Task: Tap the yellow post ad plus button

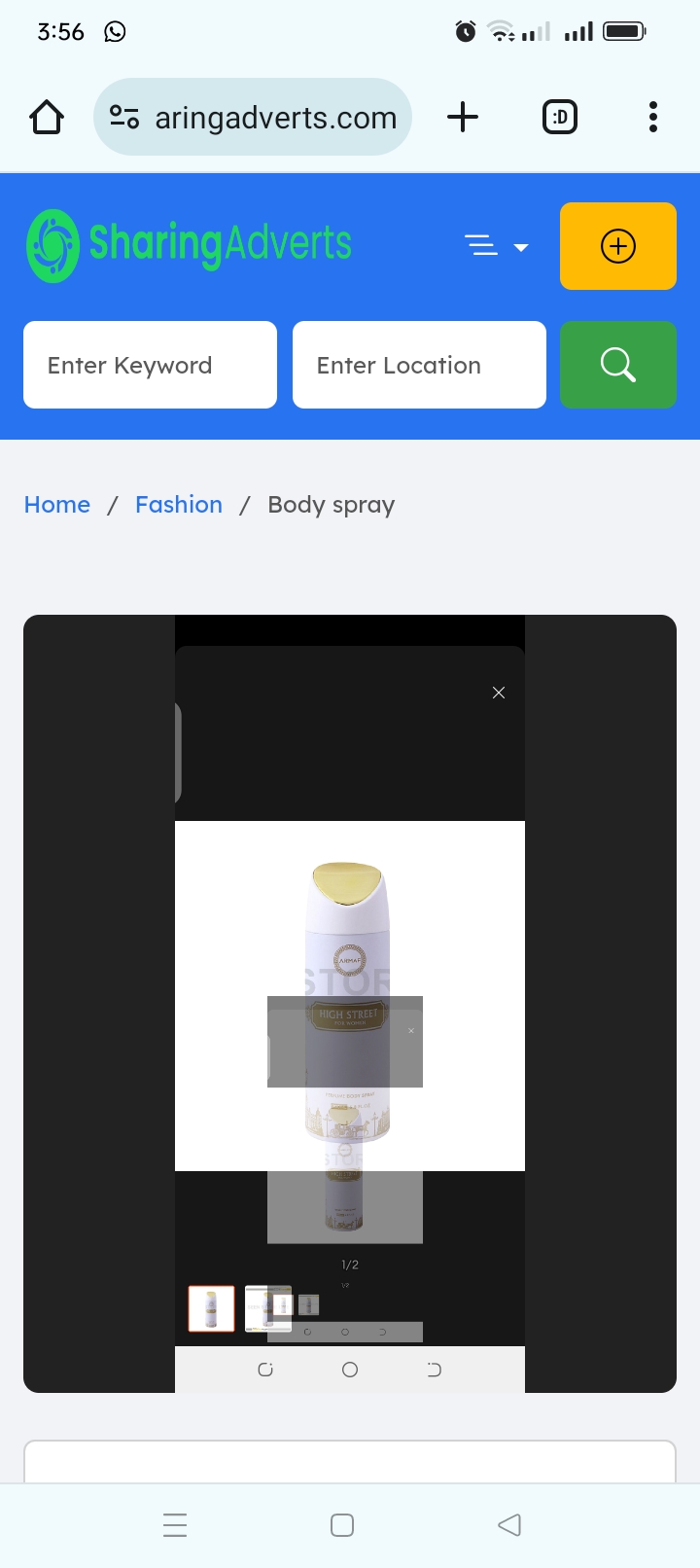Action: coord(618,246)
